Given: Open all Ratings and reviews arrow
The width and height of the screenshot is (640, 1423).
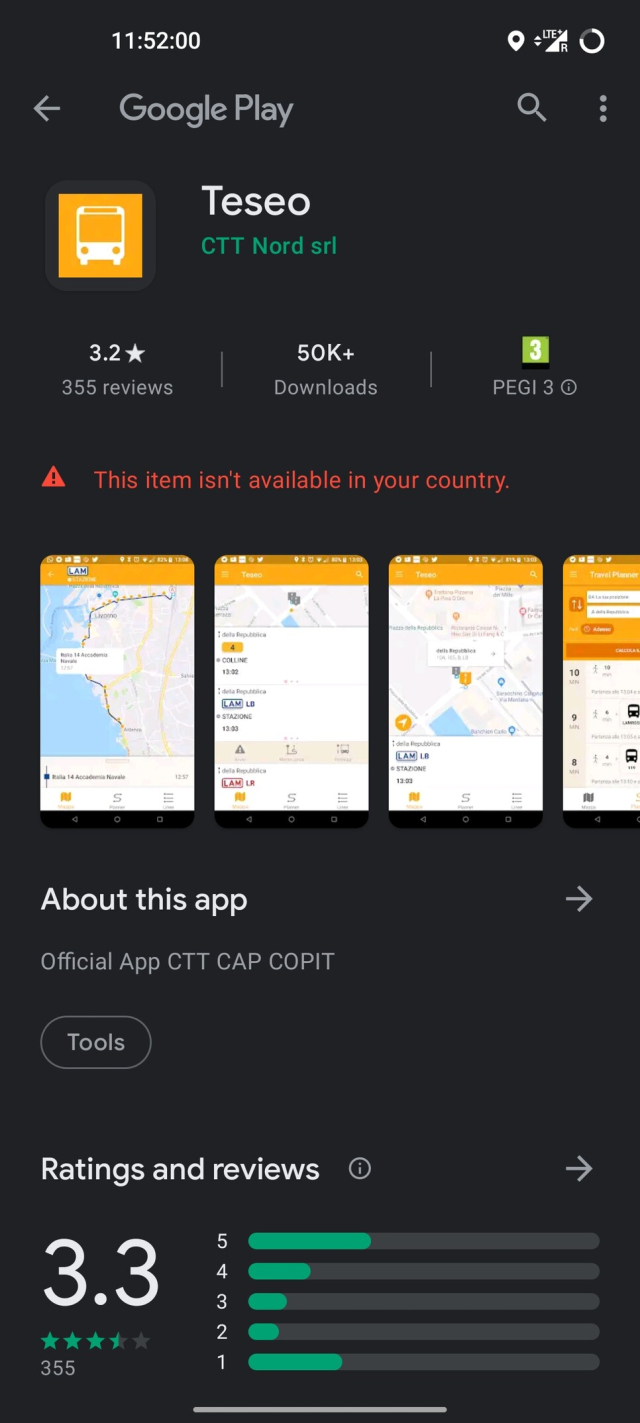Looking at the screenshot, I should click(579, 1168).
